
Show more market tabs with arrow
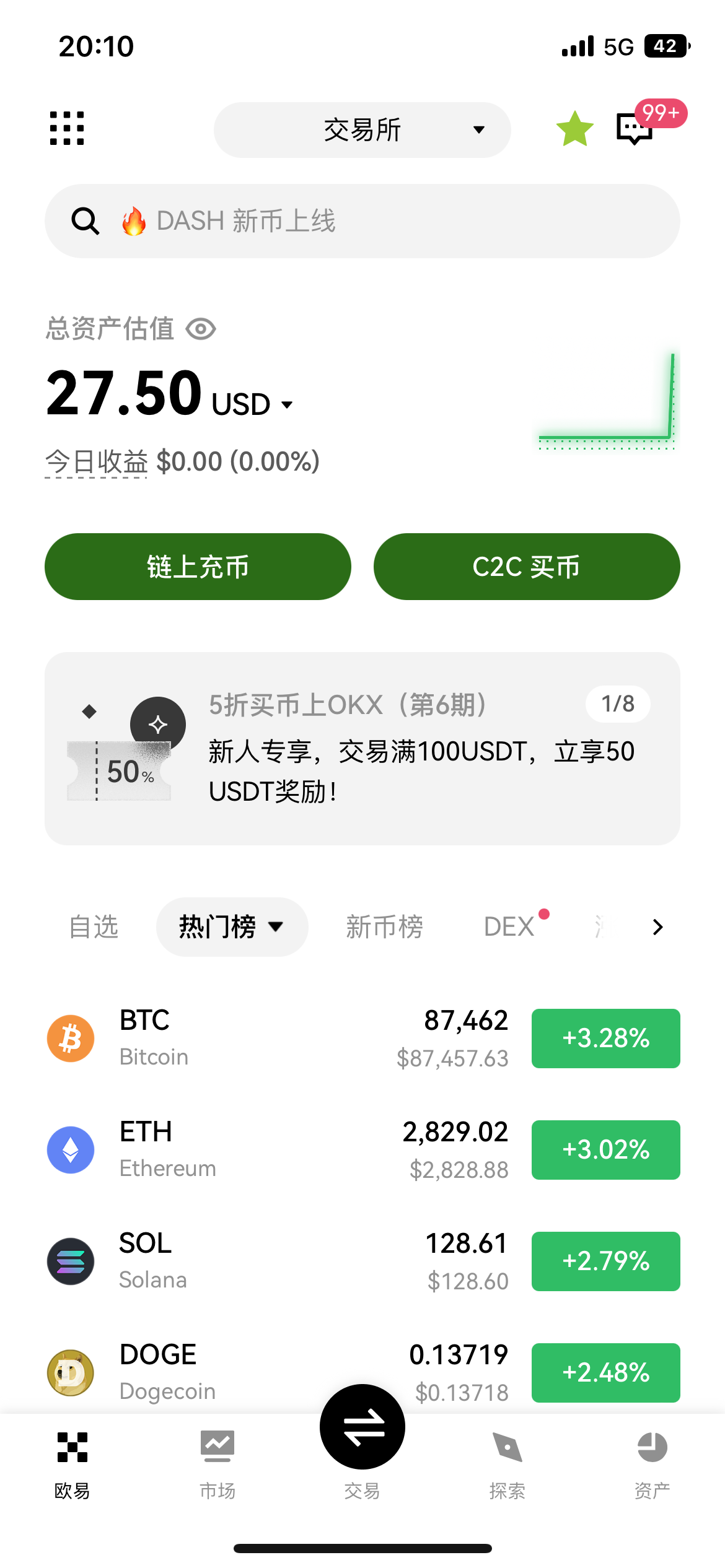pos(657,927)
